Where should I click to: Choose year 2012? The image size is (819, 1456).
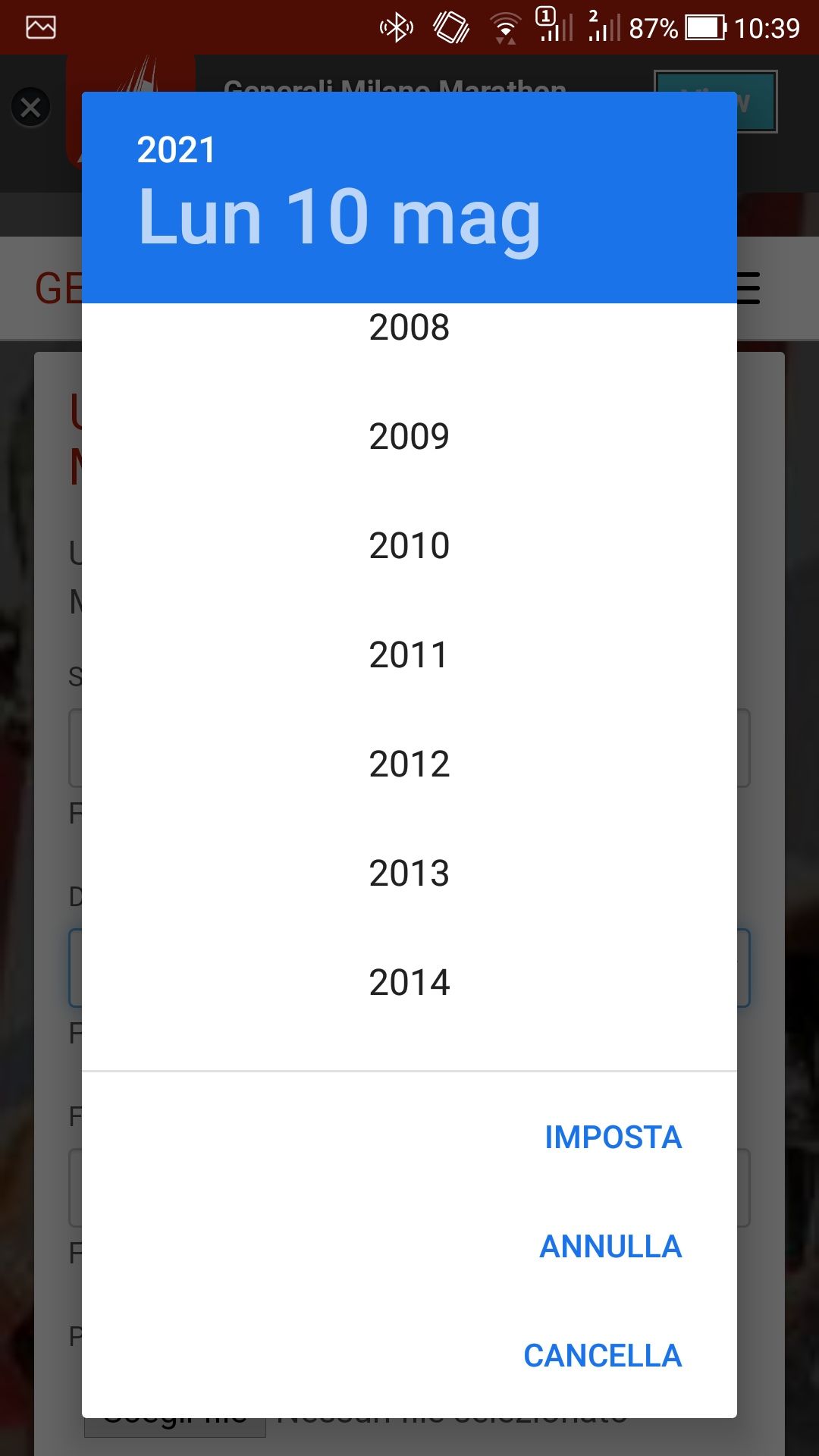[409, 764]
